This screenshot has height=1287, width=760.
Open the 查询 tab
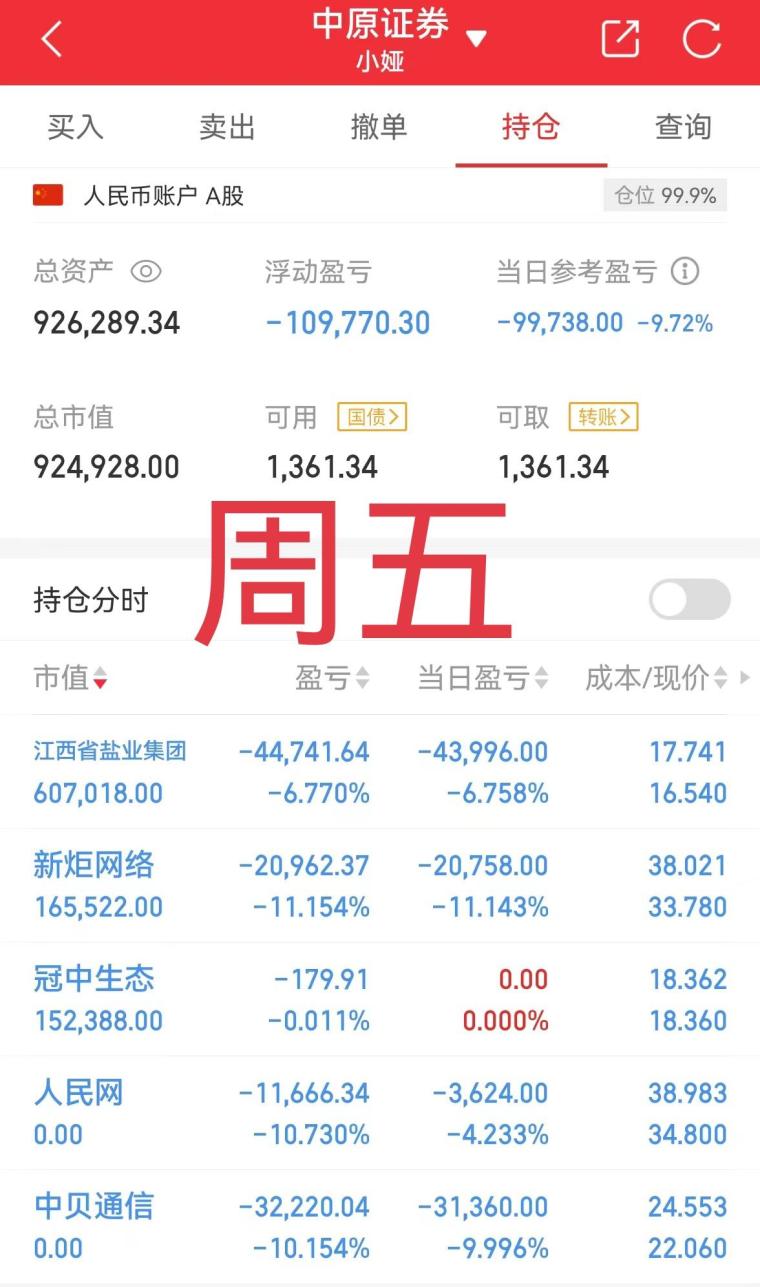coord(683,127)
